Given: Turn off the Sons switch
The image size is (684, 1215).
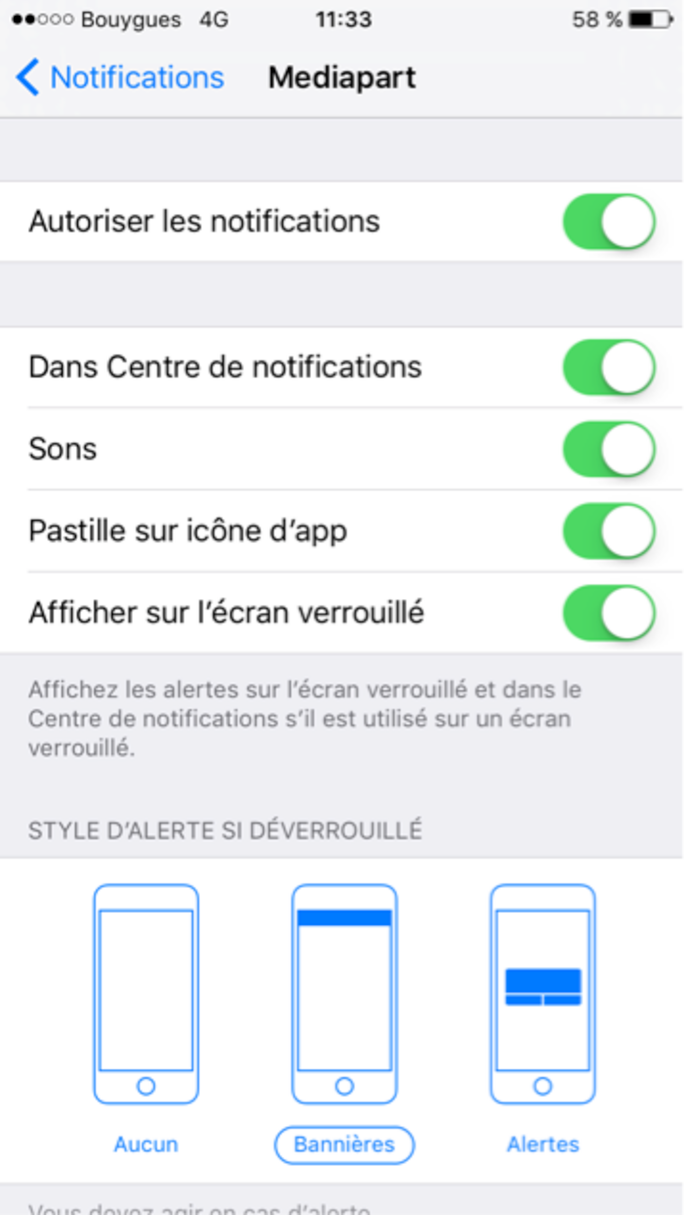Looking at the screenshot, I should coord(609,449).
